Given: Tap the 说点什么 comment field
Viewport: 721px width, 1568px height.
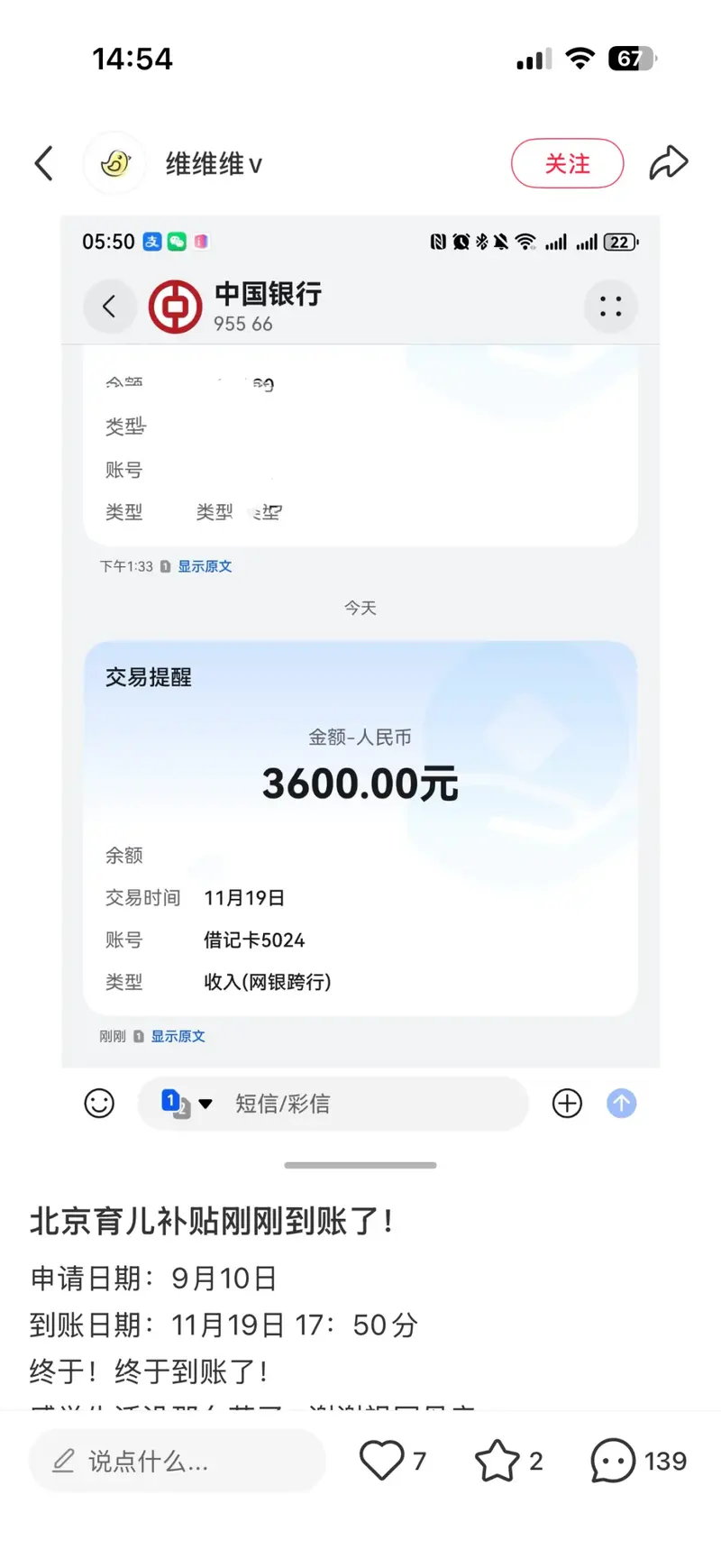Looking at the screenshot, I should [177, 1461].
